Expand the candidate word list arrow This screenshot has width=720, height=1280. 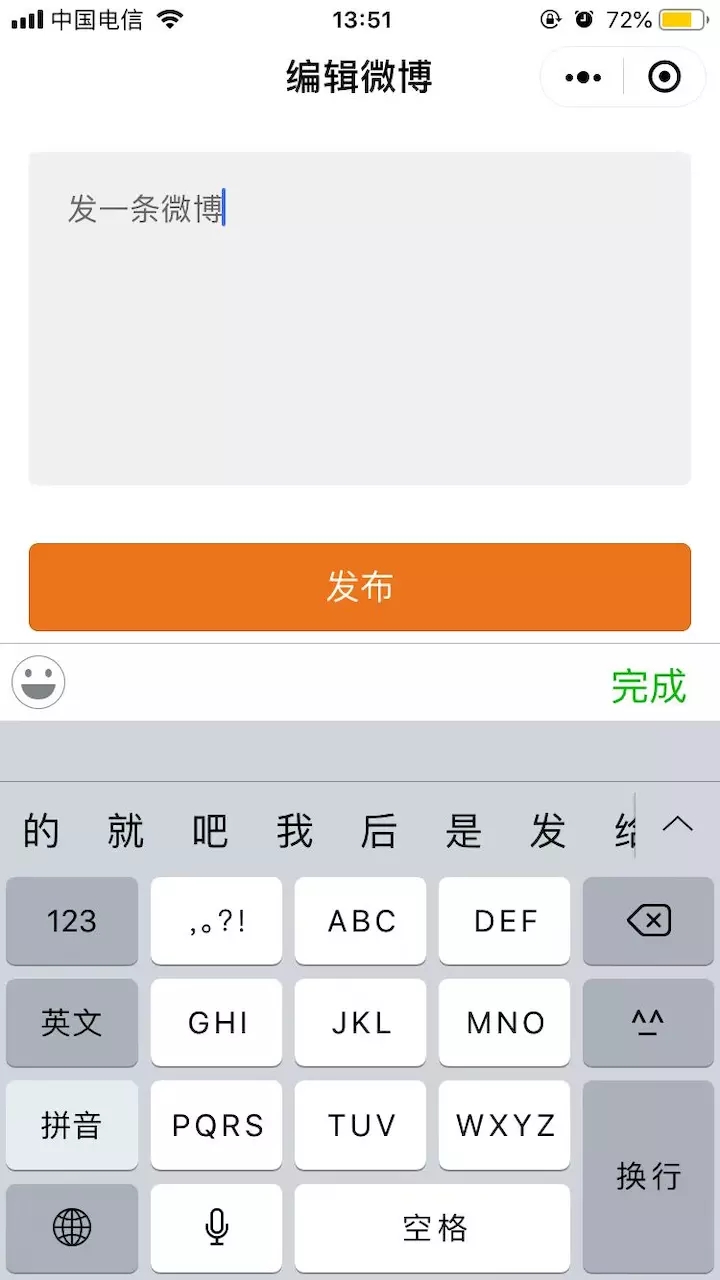678,825
